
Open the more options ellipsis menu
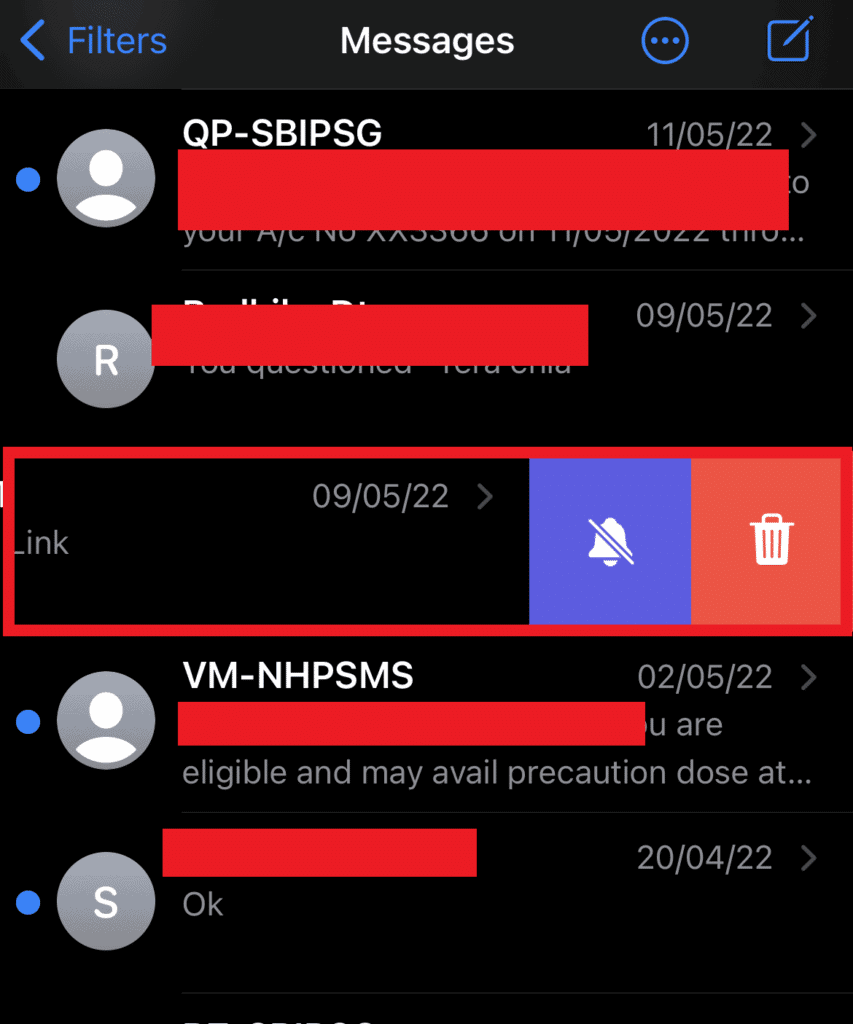click(x=665, y=42)
